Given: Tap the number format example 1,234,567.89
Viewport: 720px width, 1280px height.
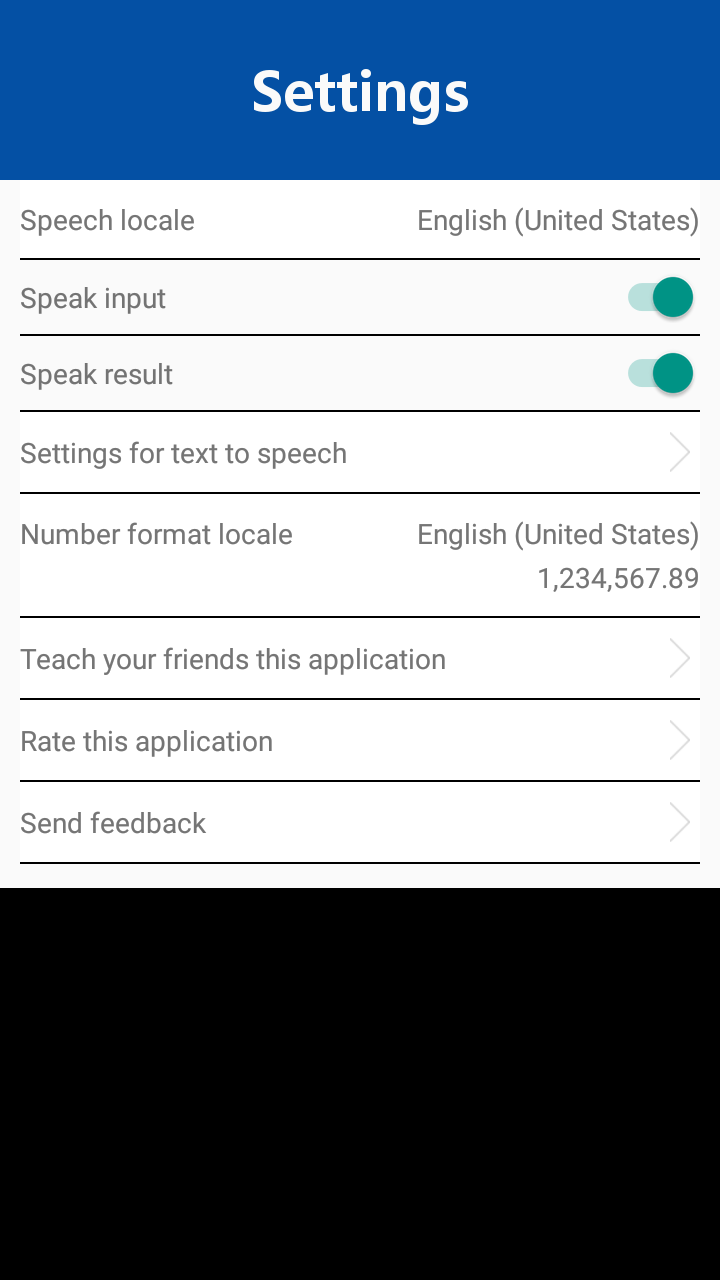Looking at the screenshot, I should [x=618, y=578].
